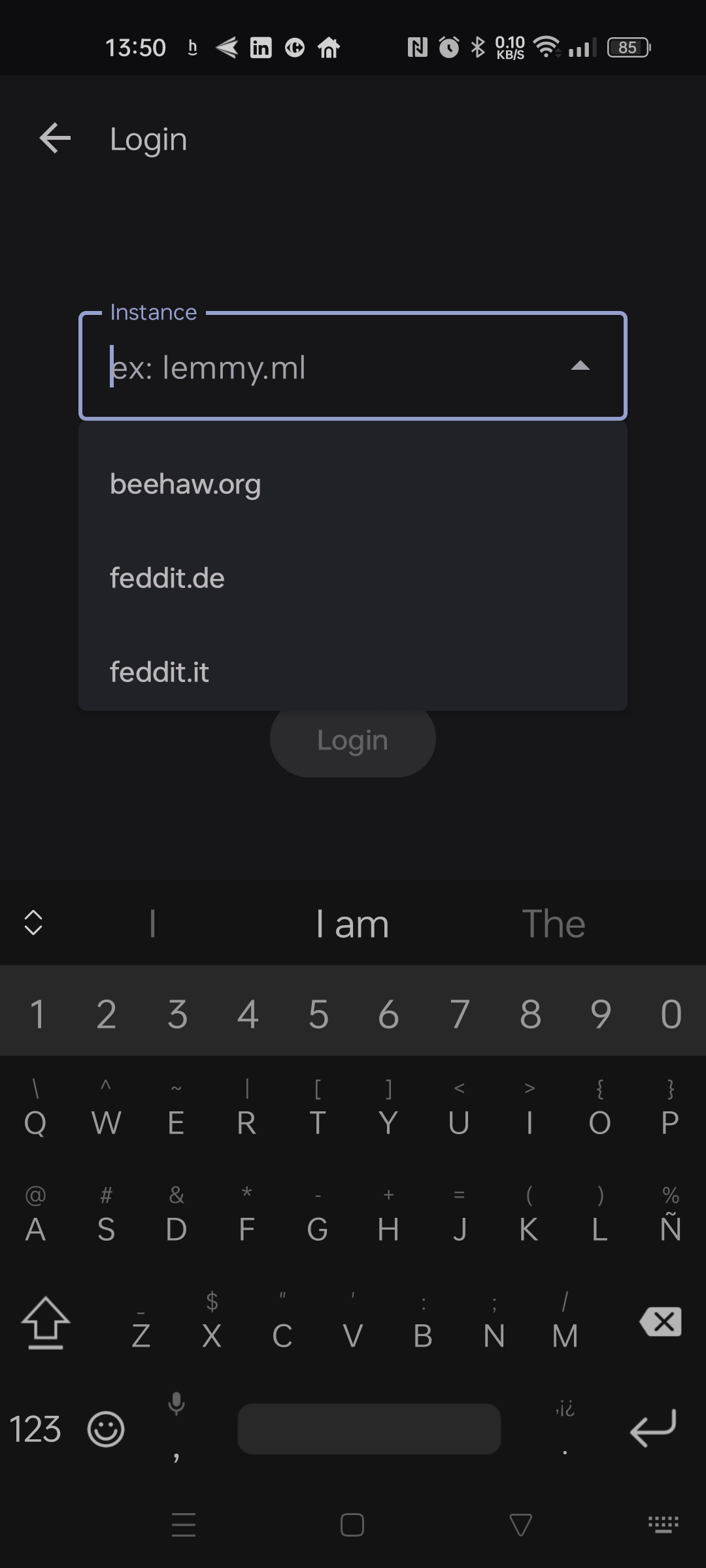This screenshot has width=706, height=1568.
Task: Expand the keyboard toolbar arrows
Action: point(33,923)
